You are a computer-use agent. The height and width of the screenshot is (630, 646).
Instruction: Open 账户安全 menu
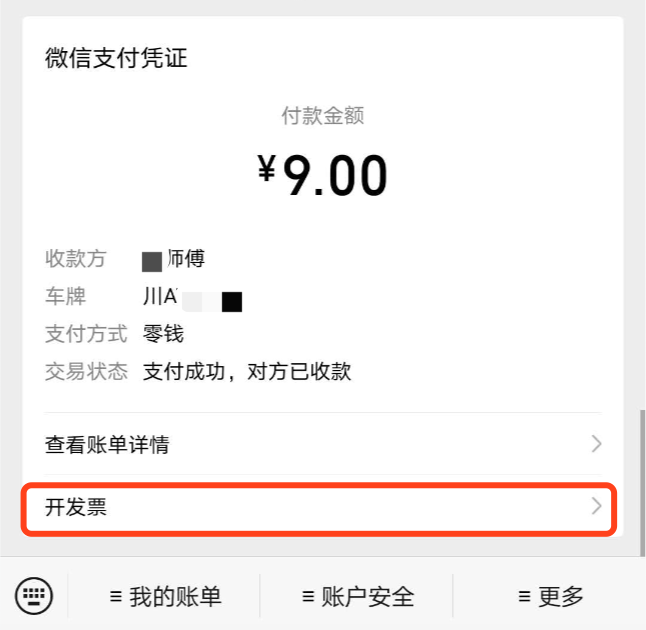pyautogui.click(x=357, y=597)
